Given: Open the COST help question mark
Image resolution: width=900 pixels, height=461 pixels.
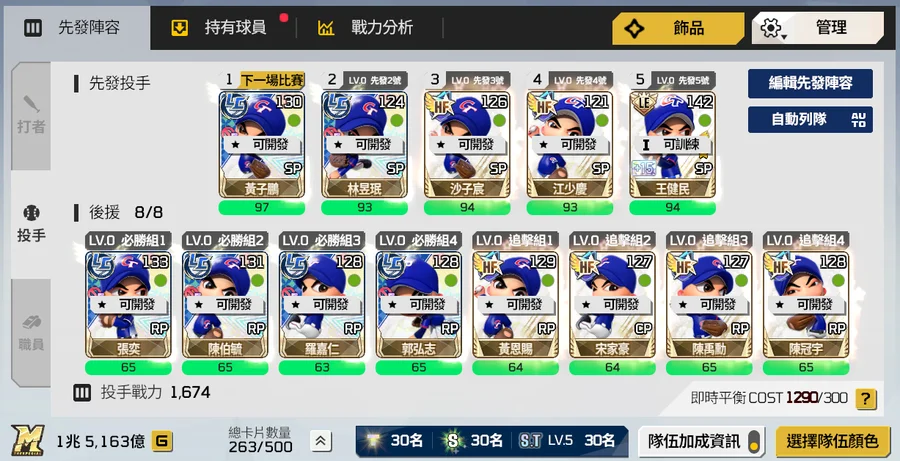Looking at the screenshot, I should (865, 399).
